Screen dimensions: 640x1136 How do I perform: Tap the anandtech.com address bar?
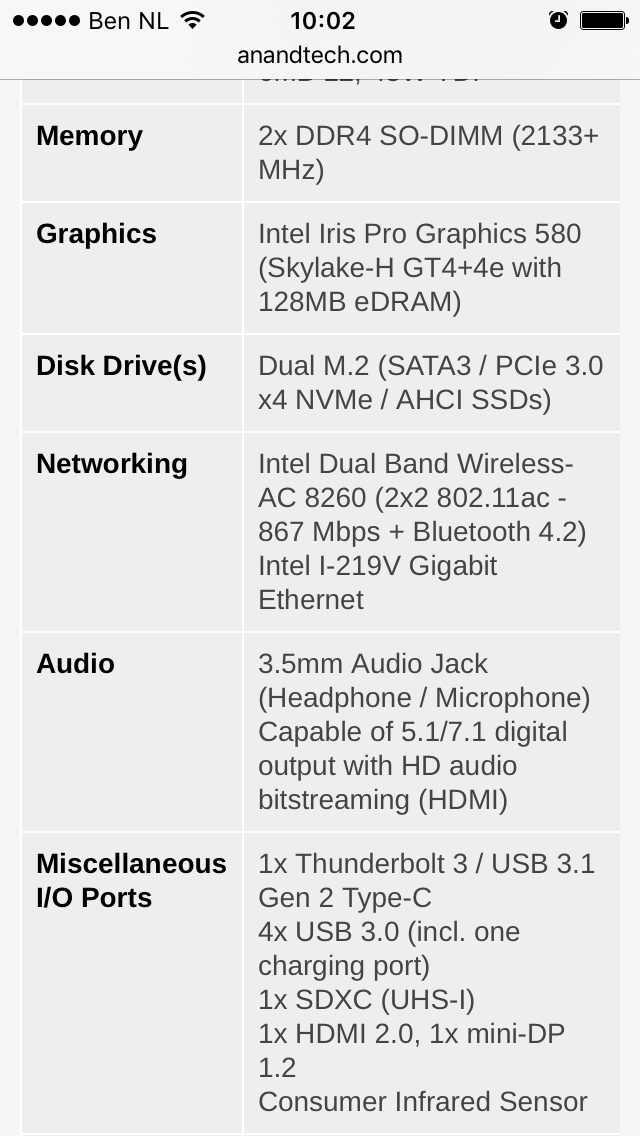coord(320,55)
